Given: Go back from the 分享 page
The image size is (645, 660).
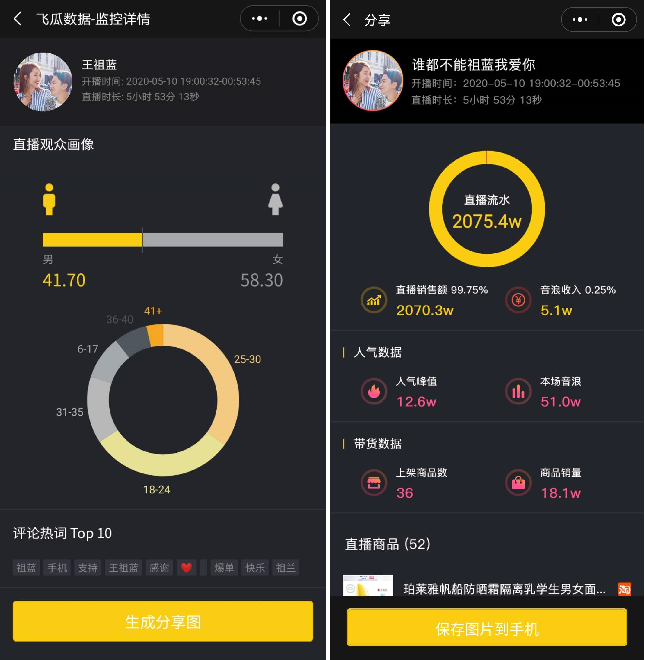Looking at the screenshot, I should (346, 20).
